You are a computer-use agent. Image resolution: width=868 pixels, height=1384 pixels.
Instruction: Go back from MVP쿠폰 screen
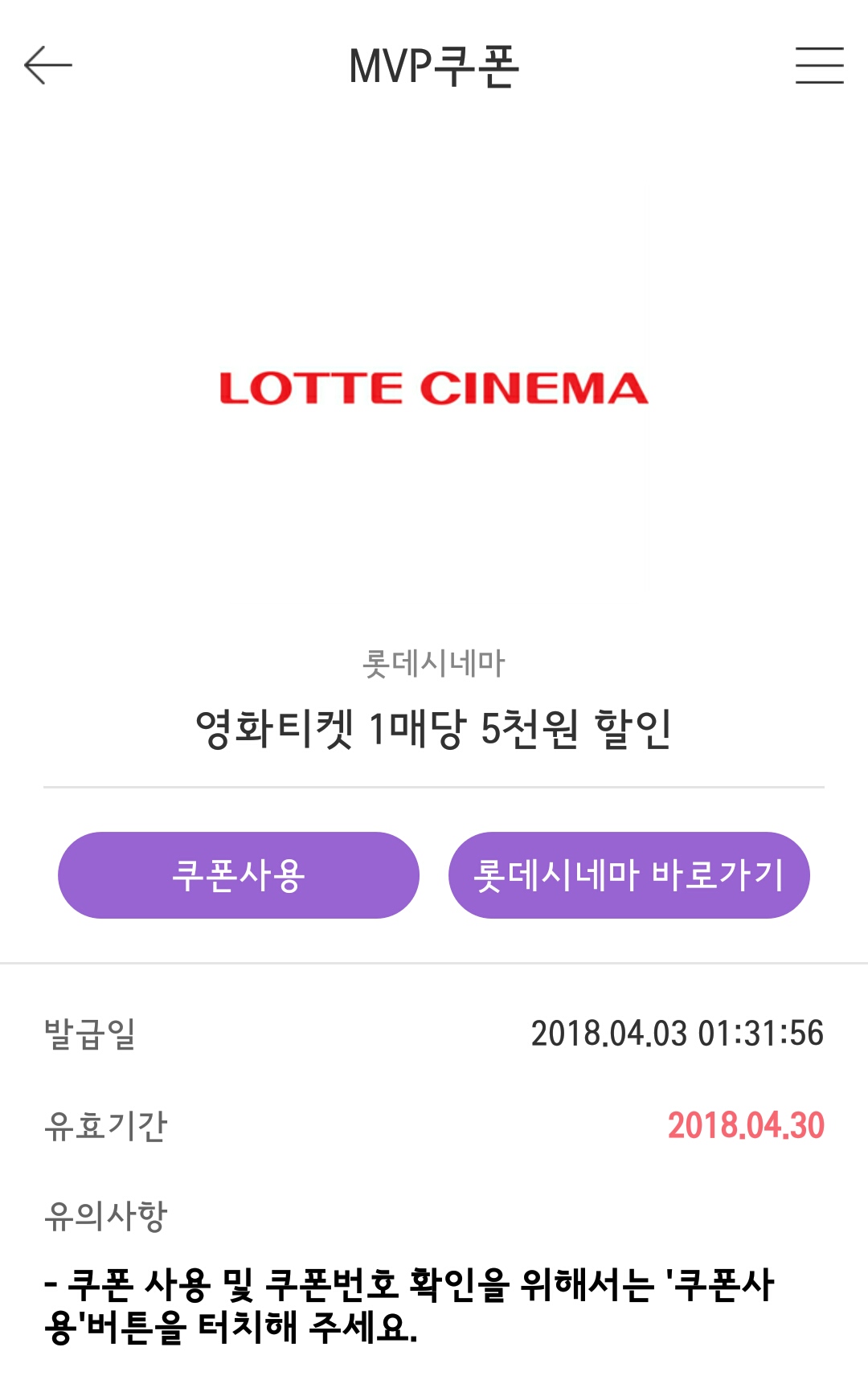(x=48, y=65)
